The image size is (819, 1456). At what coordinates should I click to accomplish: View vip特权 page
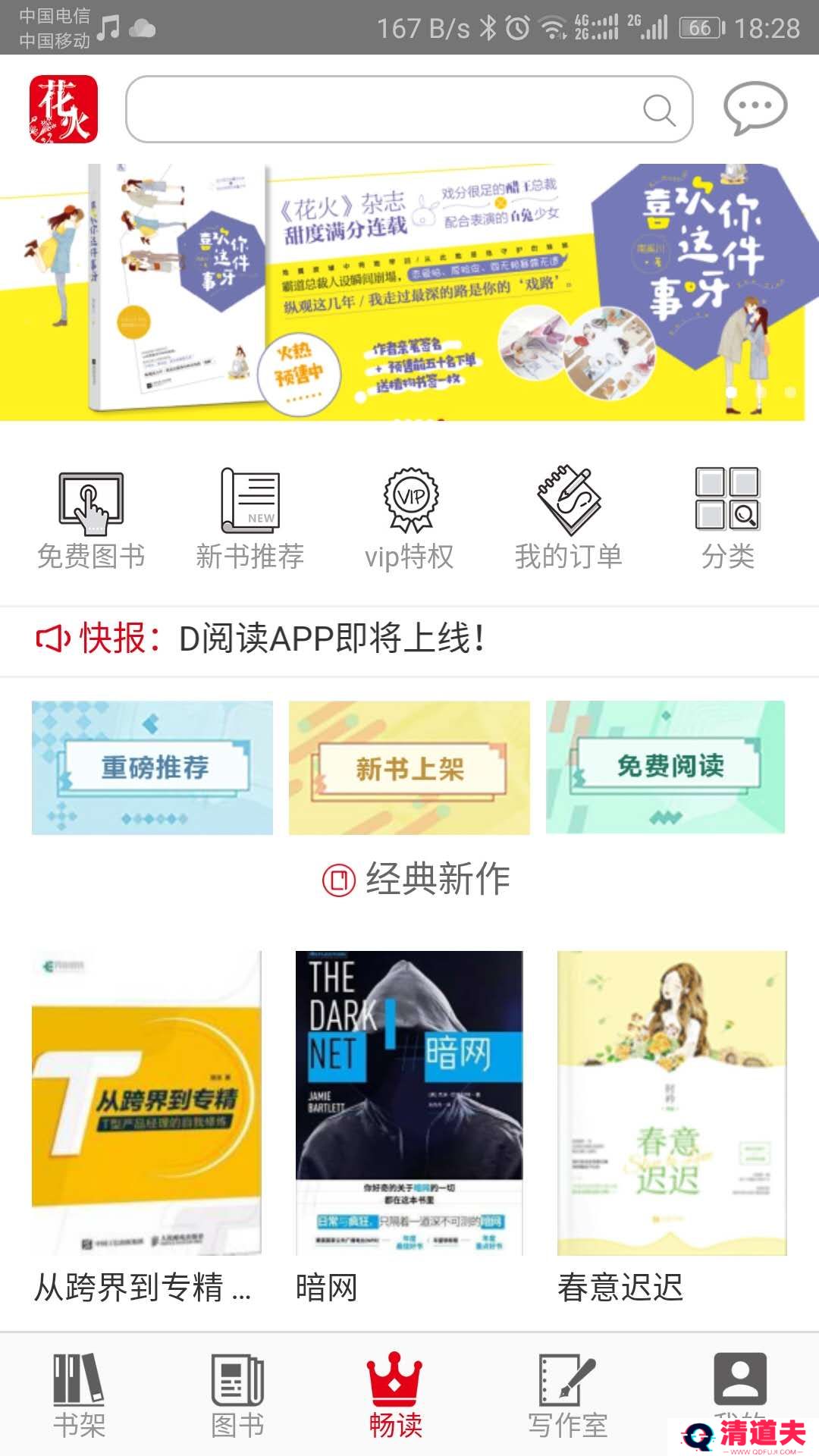click(x=409, y=521)
